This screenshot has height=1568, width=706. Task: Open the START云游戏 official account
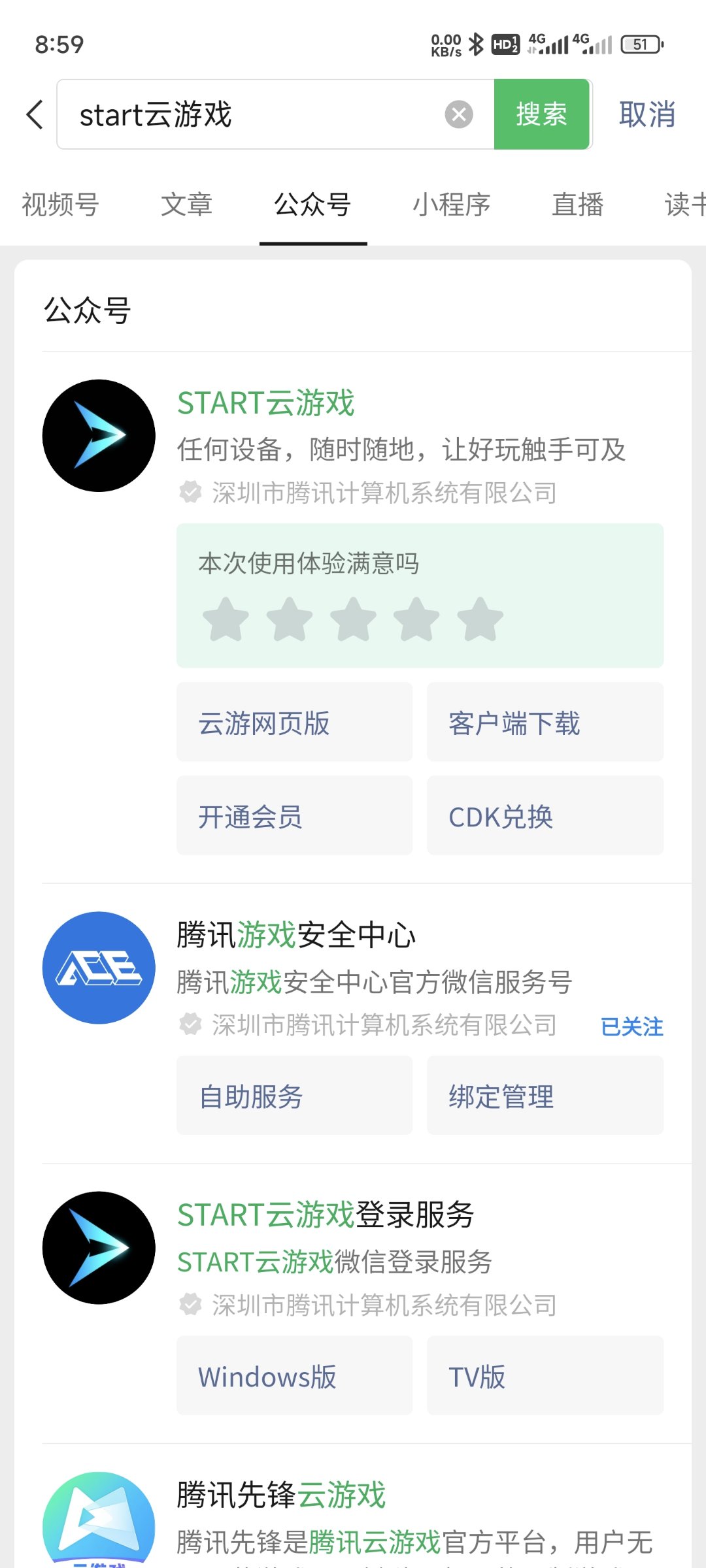(265, 403)
